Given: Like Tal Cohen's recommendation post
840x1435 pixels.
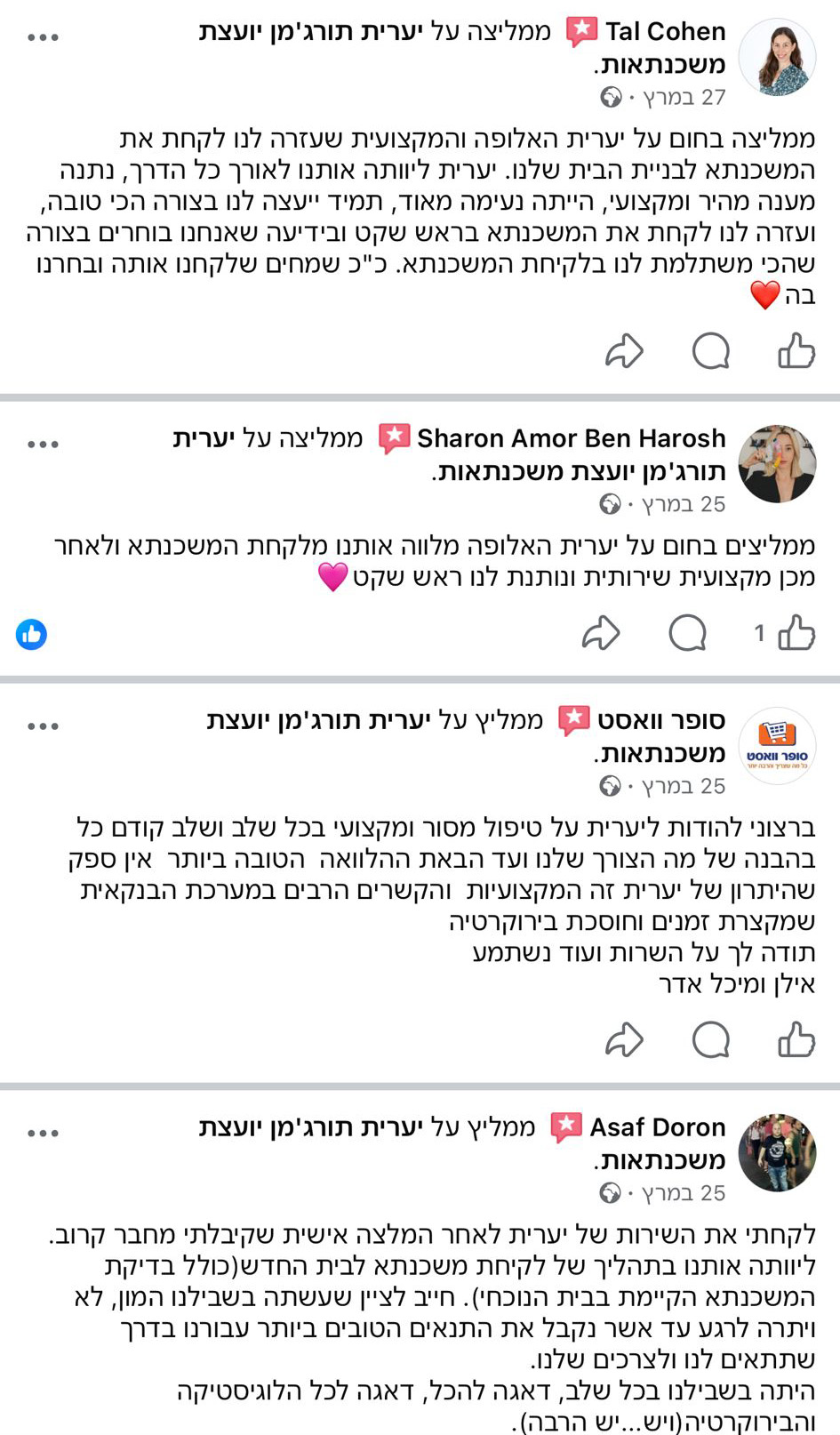Looking at the screenshot, I should click(796, 350).
